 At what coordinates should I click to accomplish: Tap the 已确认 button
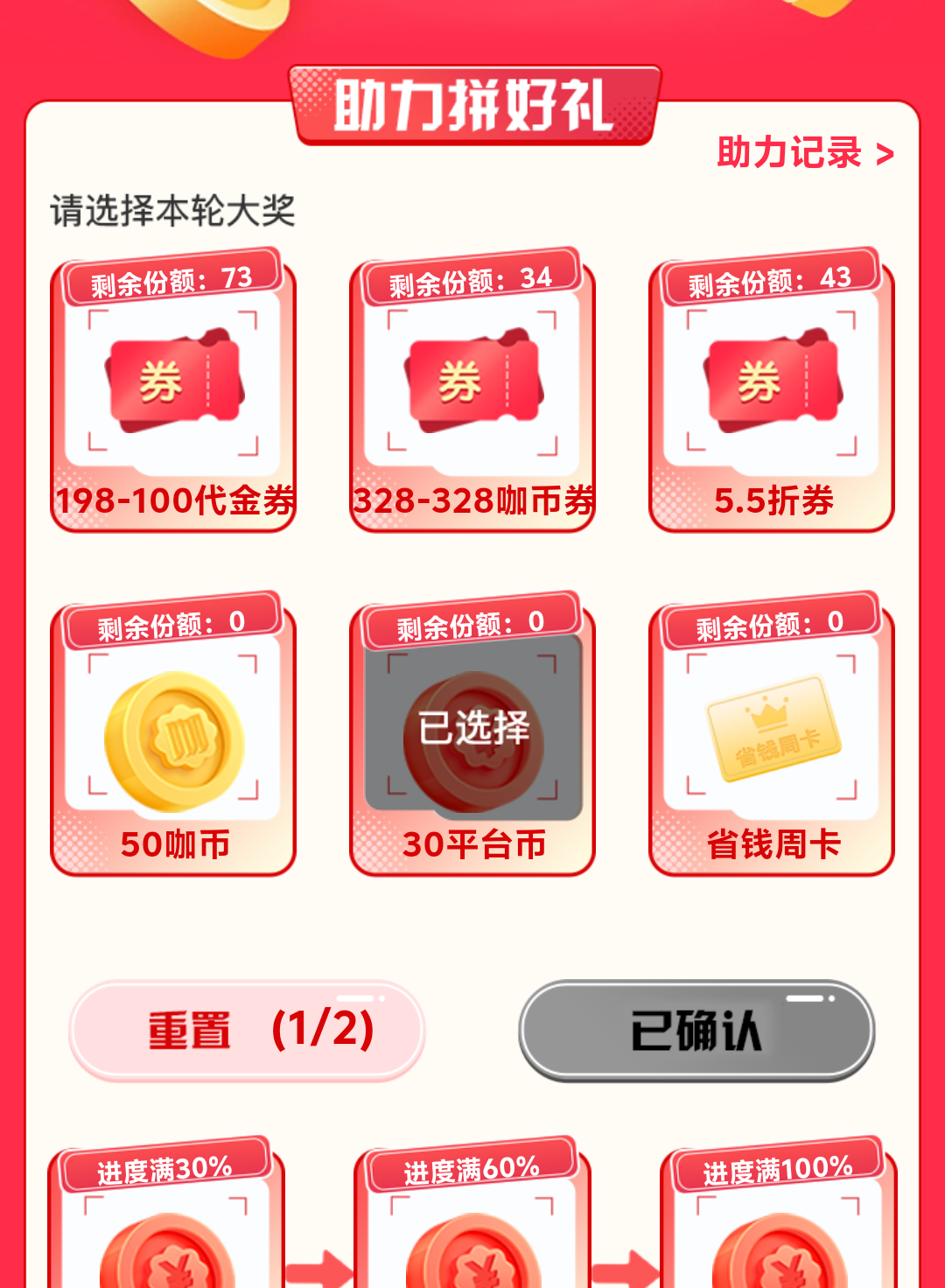pyautogui.click(x=696, y=1030)
